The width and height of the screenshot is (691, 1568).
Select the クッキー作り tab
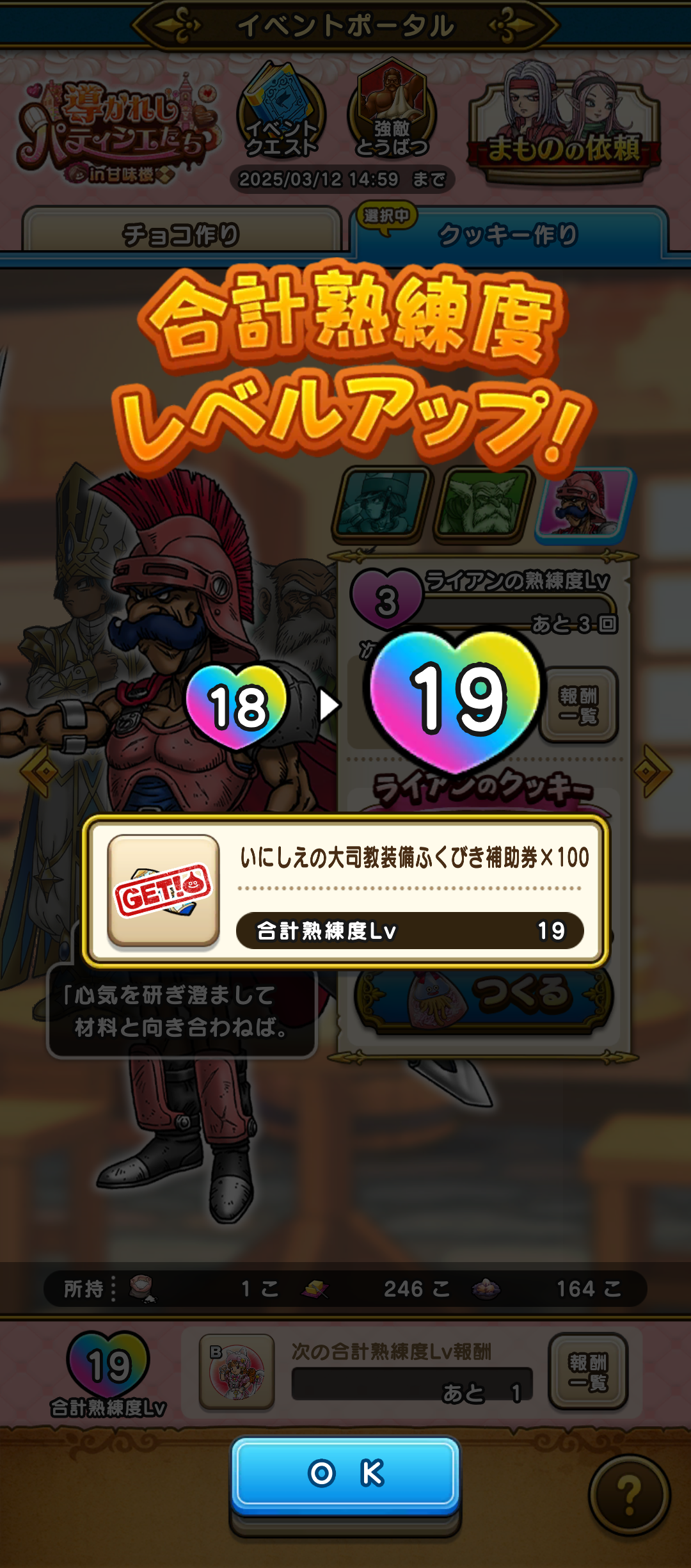[x=509, y=234]
